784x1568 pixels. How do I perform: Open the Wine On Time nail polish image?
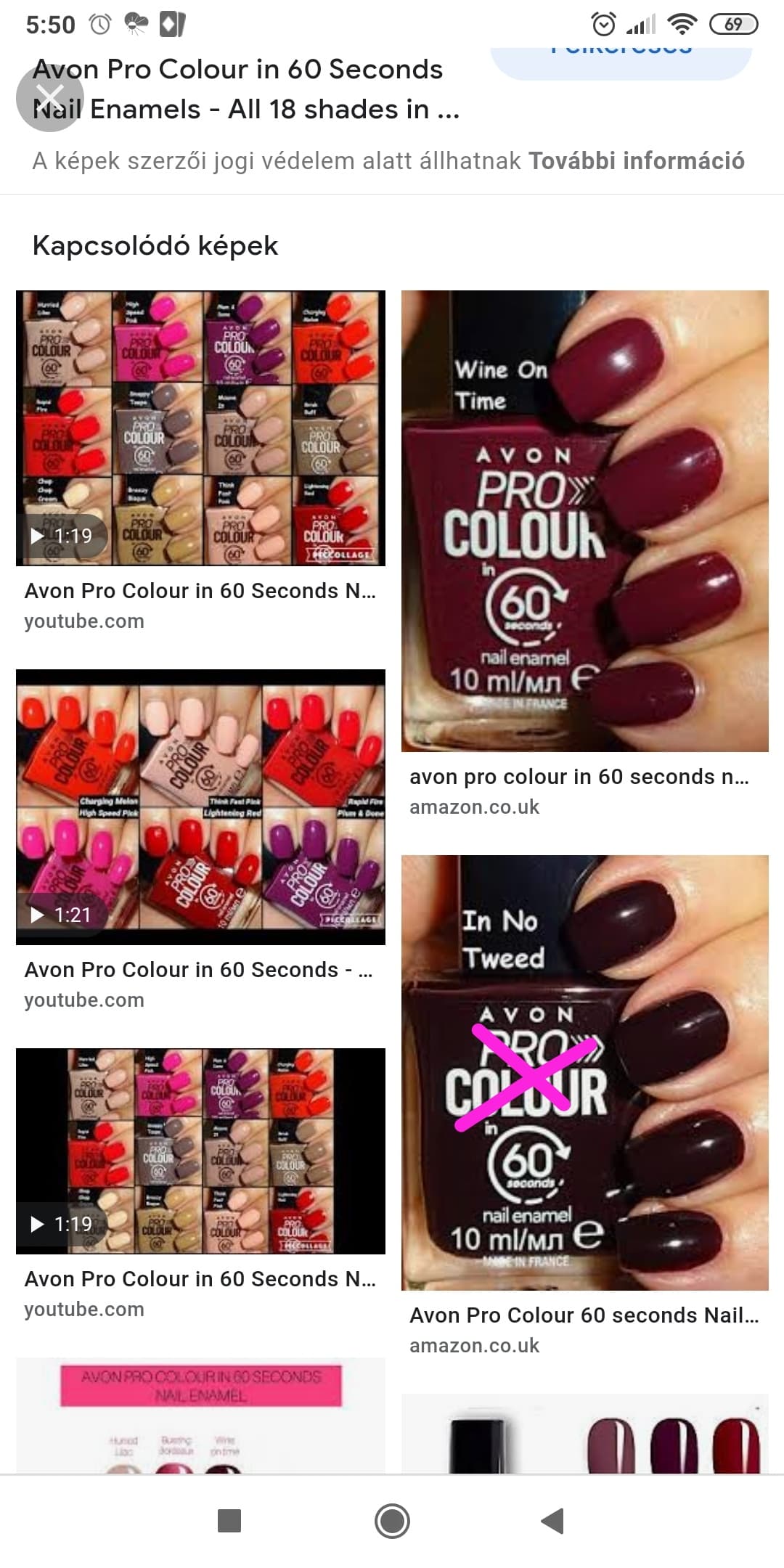[x=584, y=520]
